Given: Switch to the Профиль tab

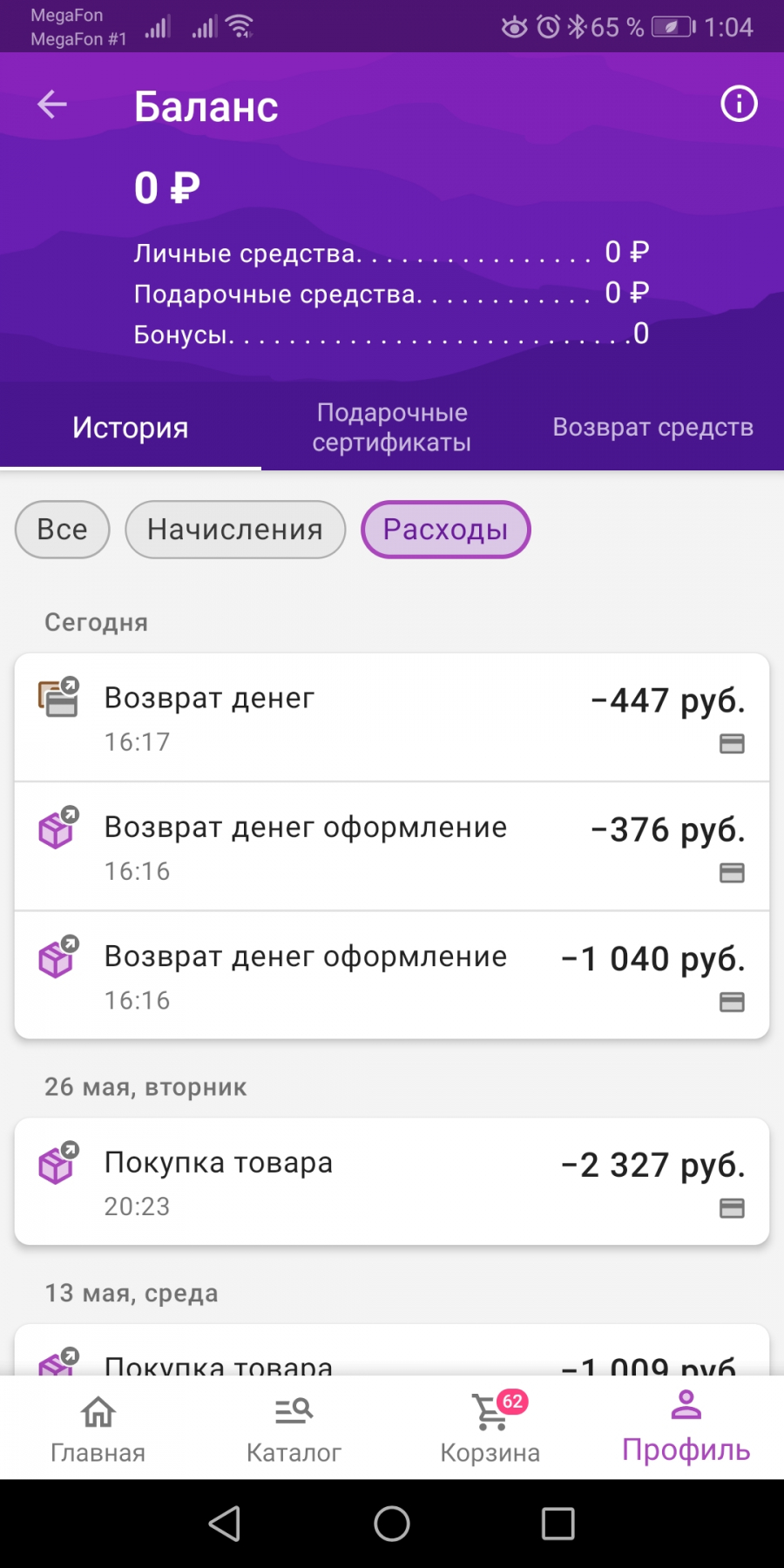Looking at the screenshot, I should [686, 1429].
